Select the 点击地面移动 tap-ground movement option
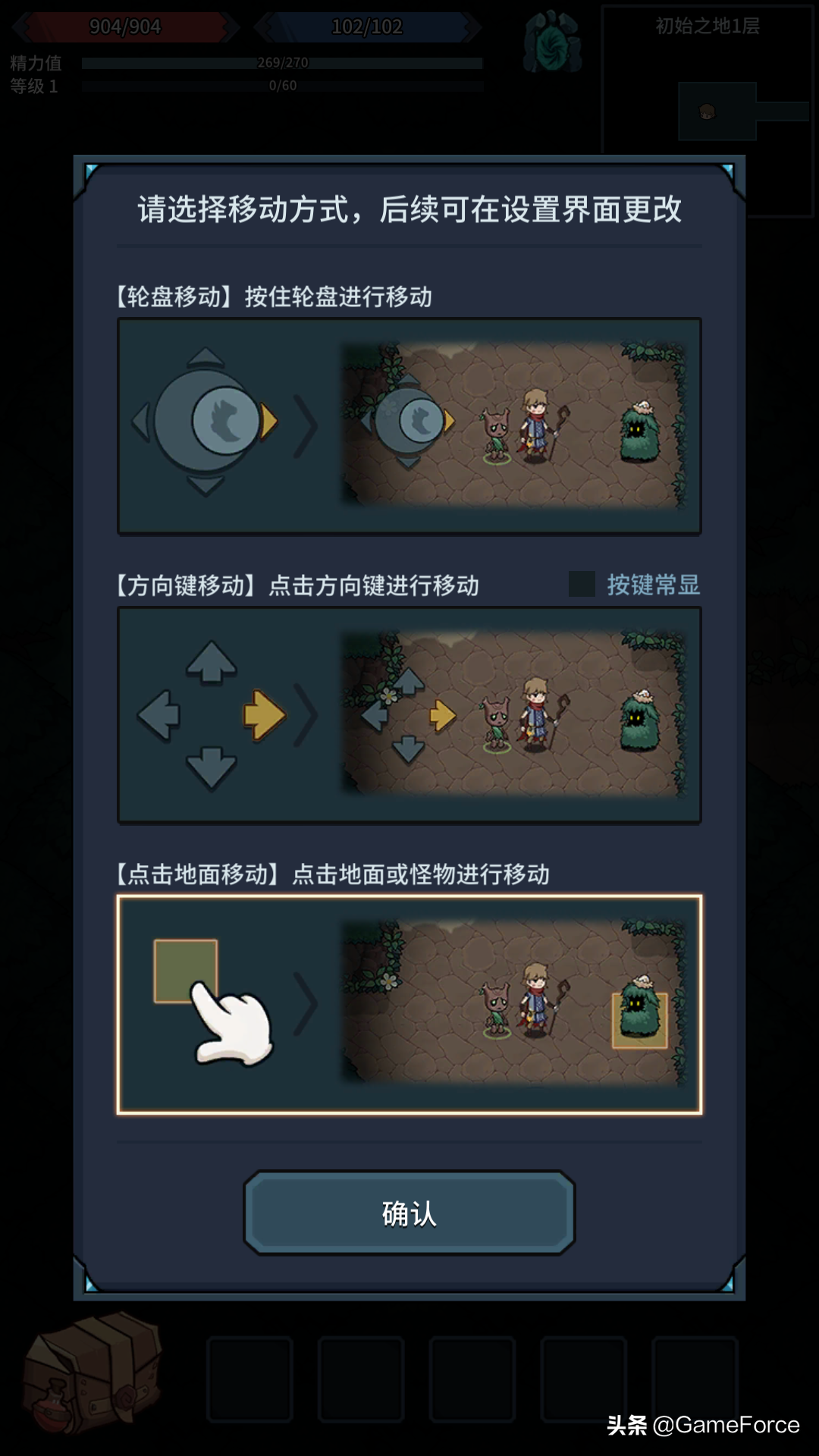 pos(409,1004)
